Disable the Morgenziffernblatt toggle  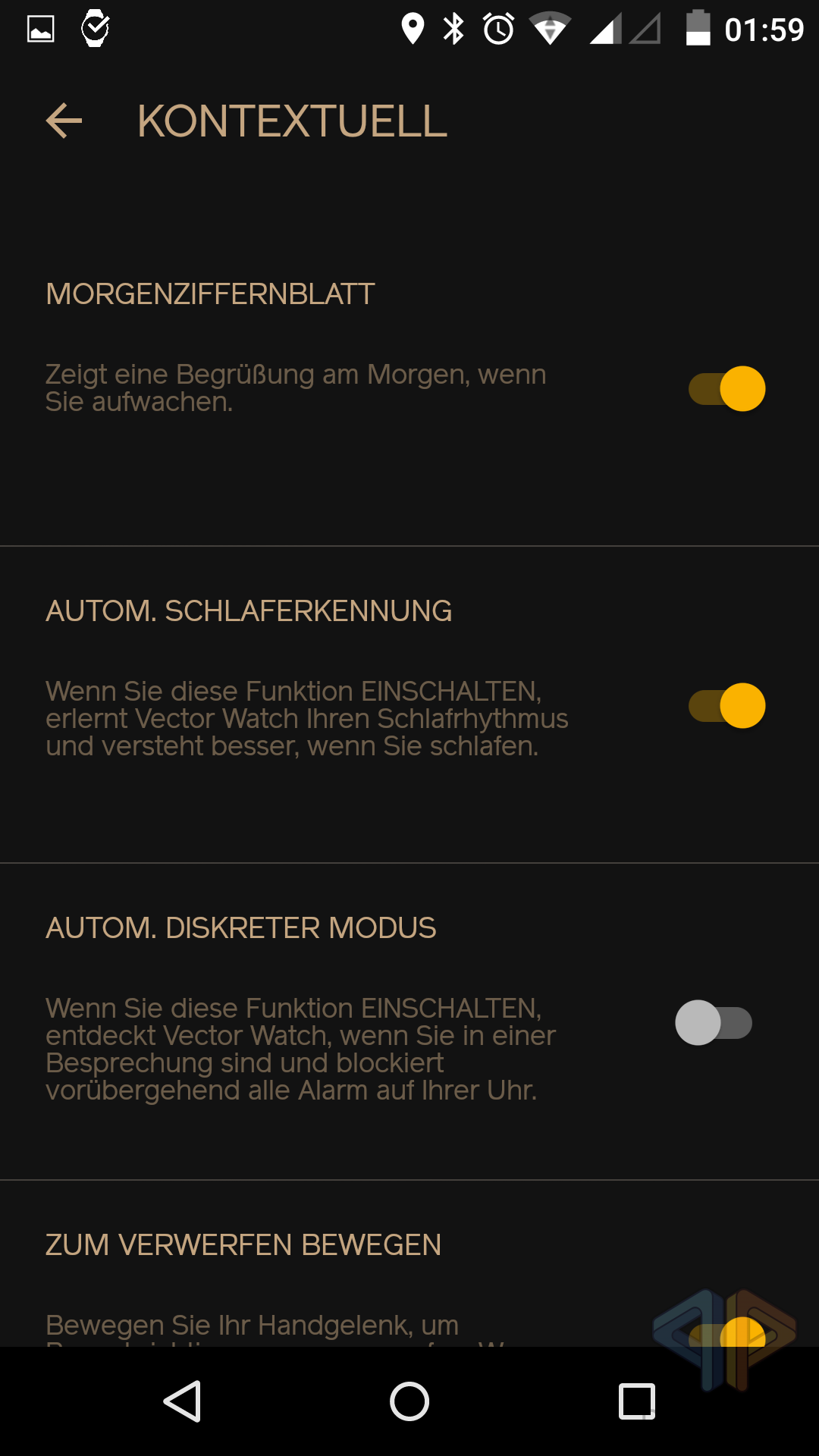pyautogui.click(x=726, y=389)
